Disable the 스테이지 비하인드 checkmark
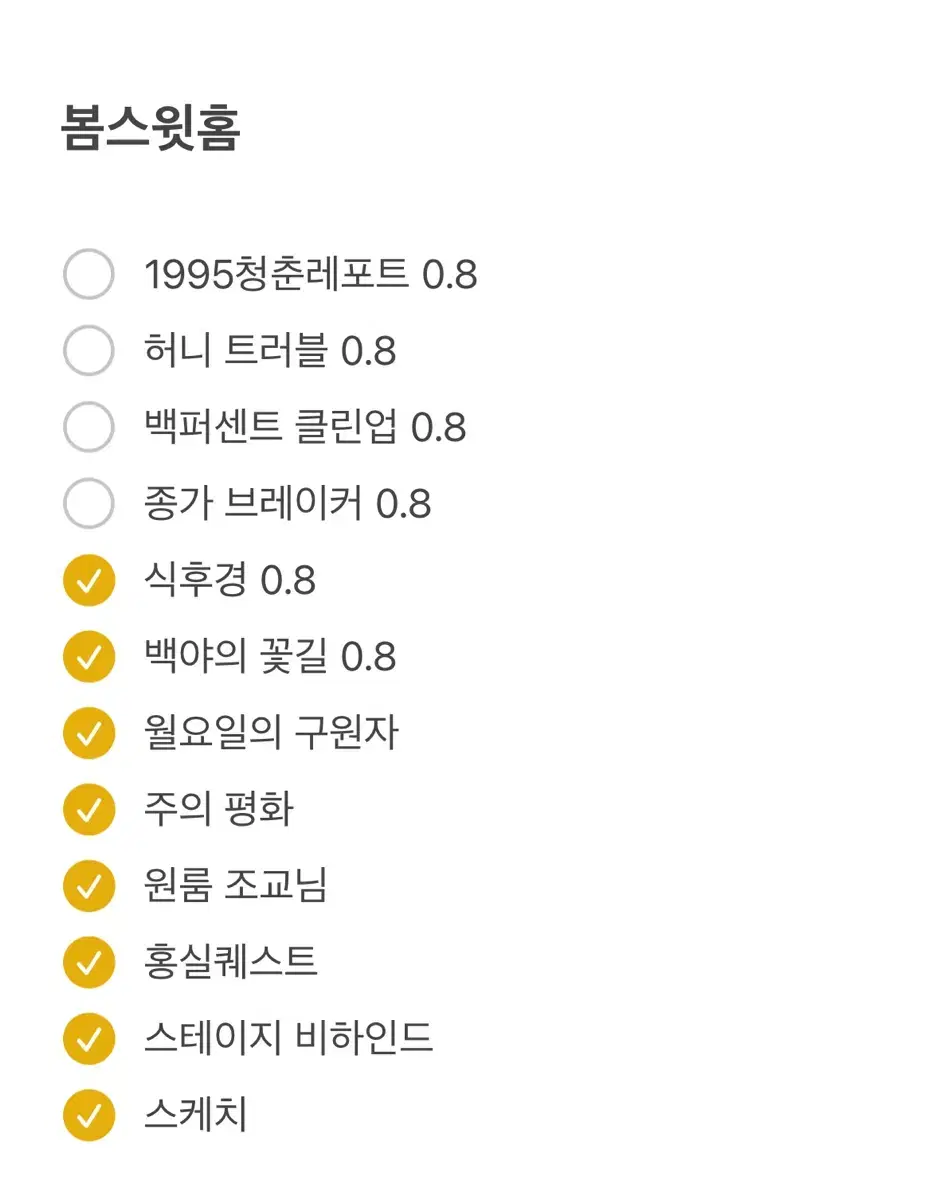This screenshot has height=1200, width=932. [88, 1038]
